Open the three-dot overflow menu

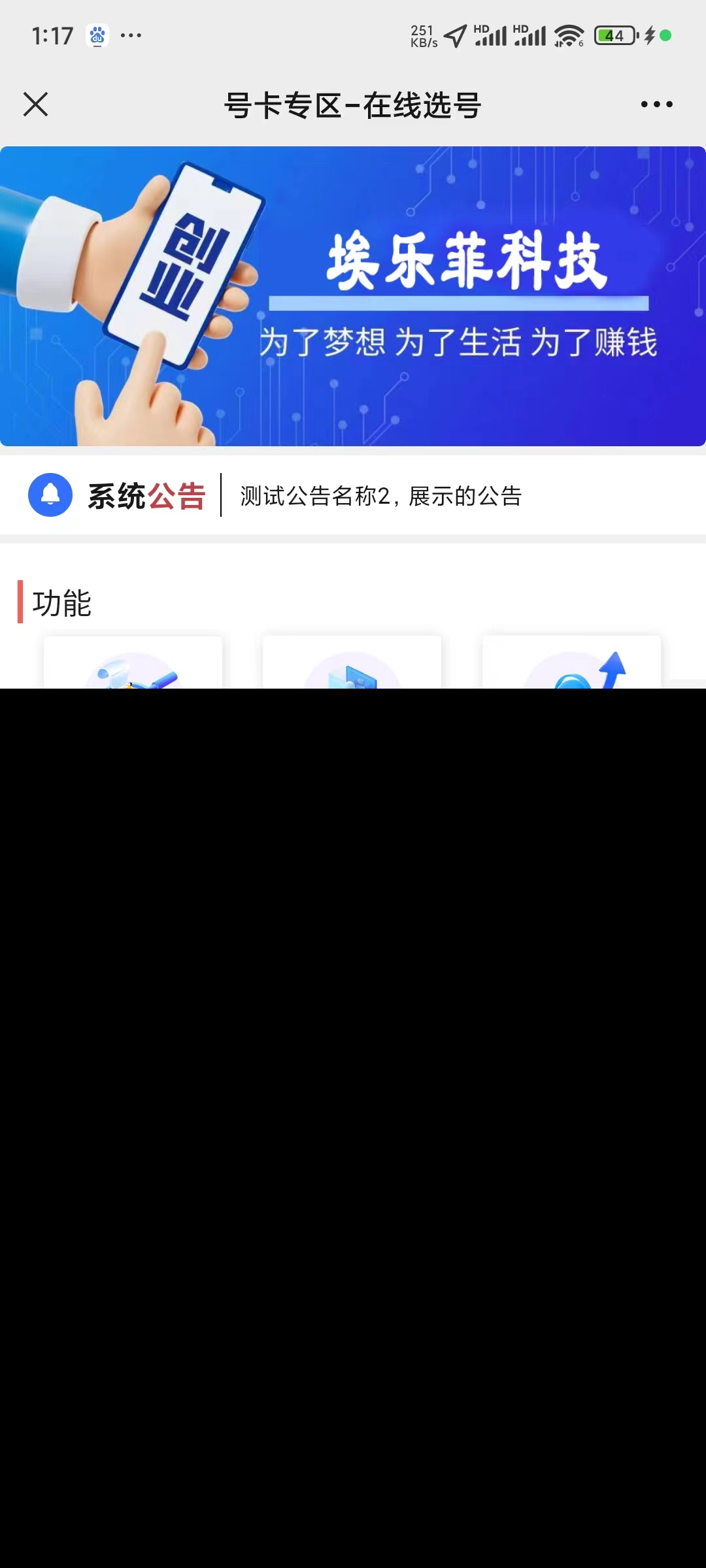tap(656, 105)
